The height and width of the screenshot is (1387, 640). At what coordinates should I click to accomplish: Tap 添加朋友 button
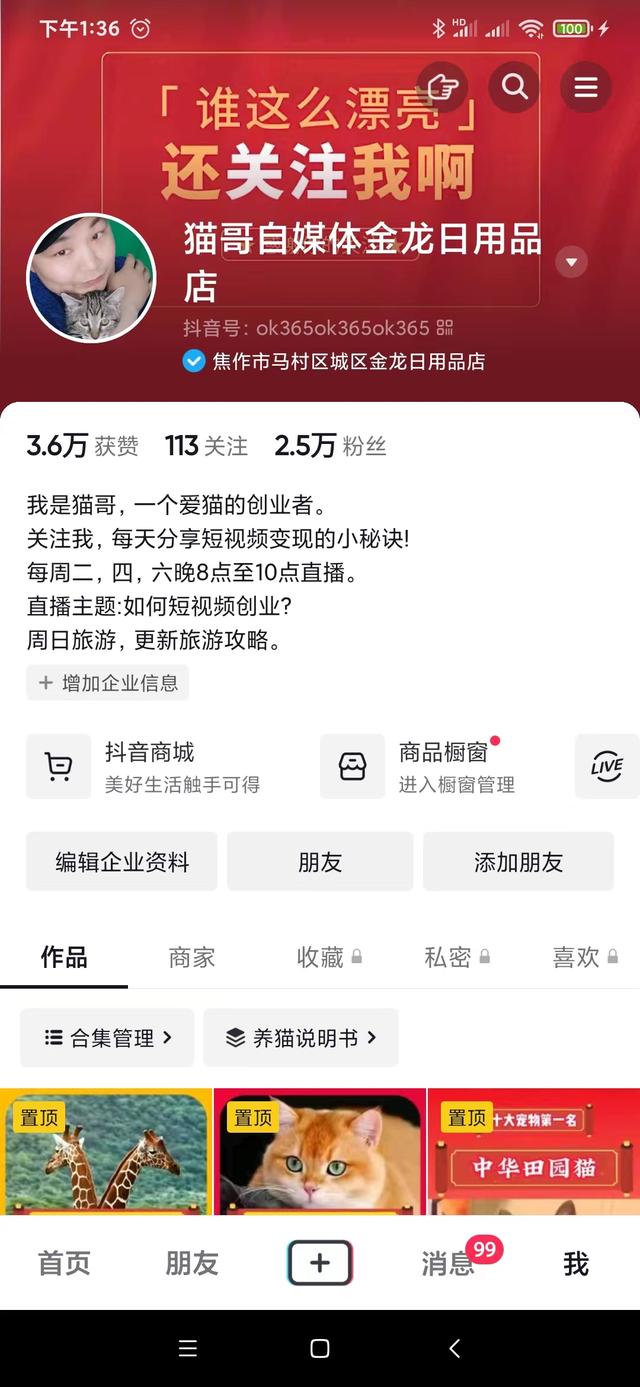pos(518,861)
